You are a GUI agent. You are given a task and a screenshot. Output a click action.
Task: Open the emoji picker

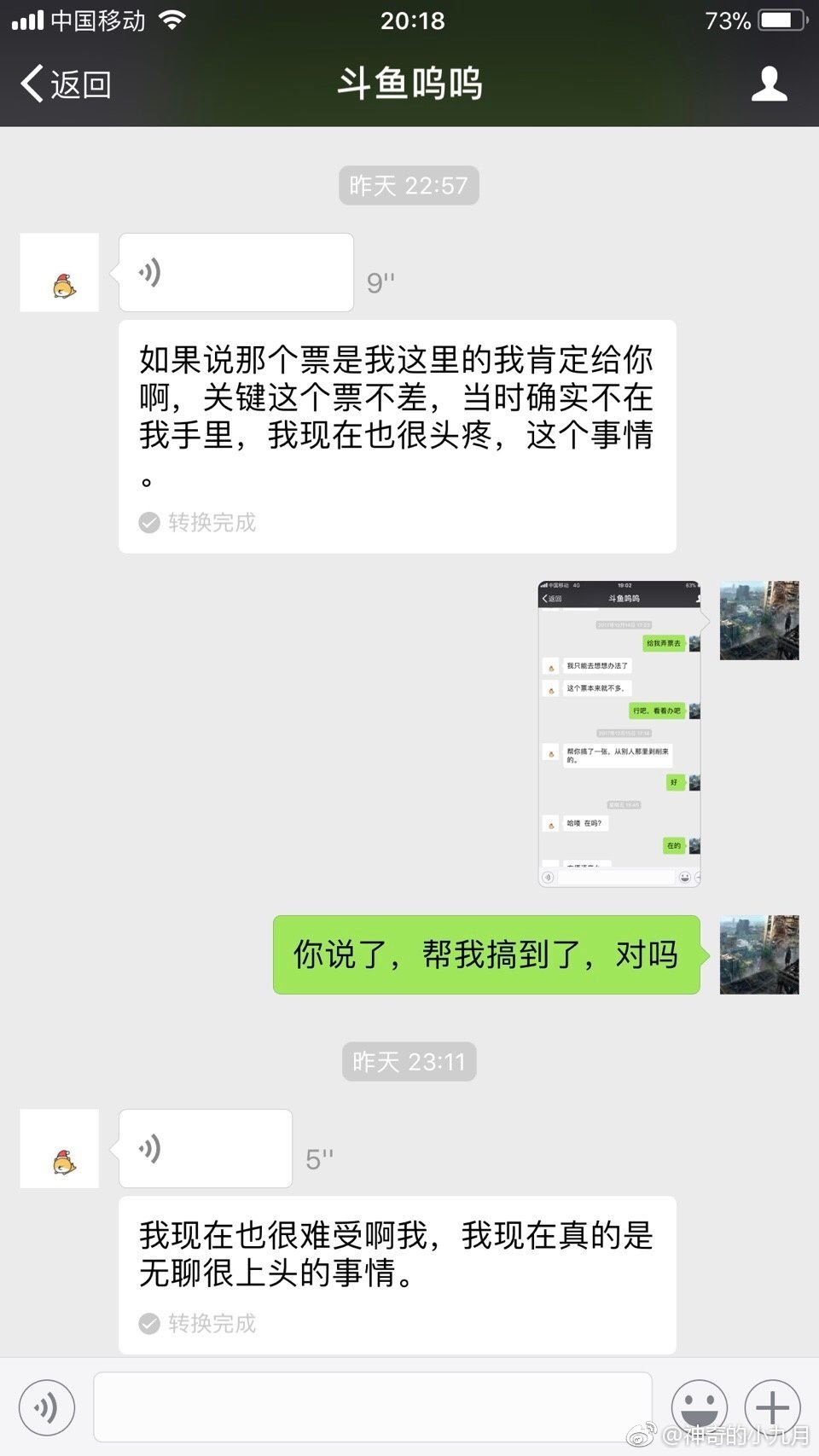click(x=699, y=1407)
